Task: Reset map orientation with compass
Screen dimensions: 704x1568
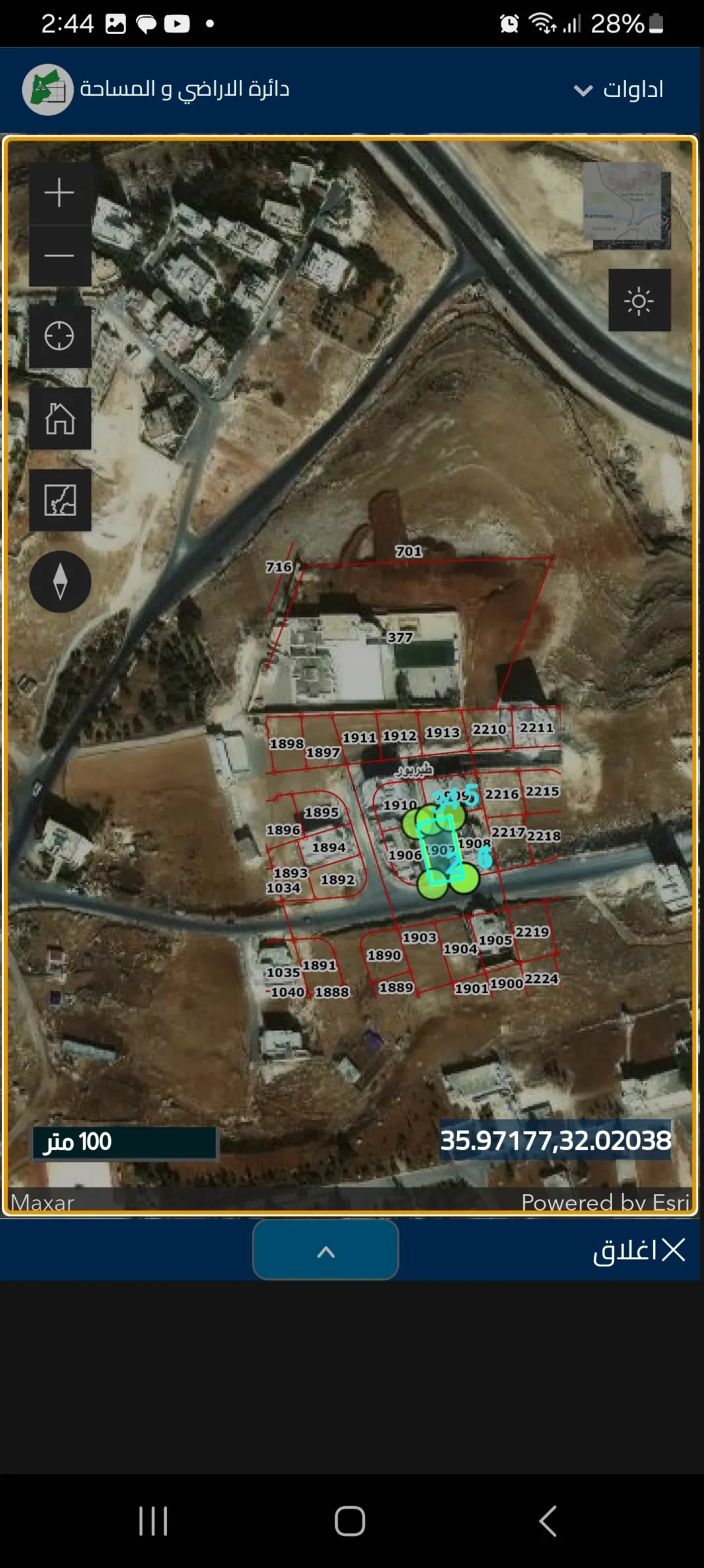Action: click(x=60, y=581)
